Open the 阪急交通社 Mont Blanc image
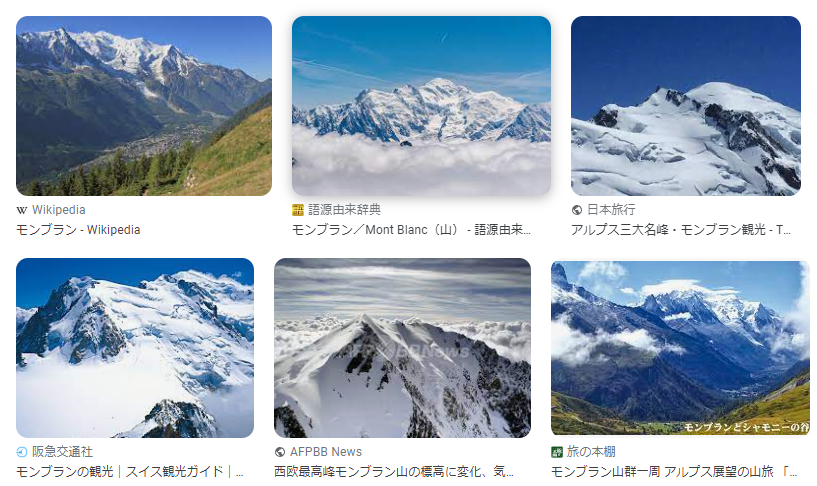Screen dimensions: 817x486 tap(135, 347)
